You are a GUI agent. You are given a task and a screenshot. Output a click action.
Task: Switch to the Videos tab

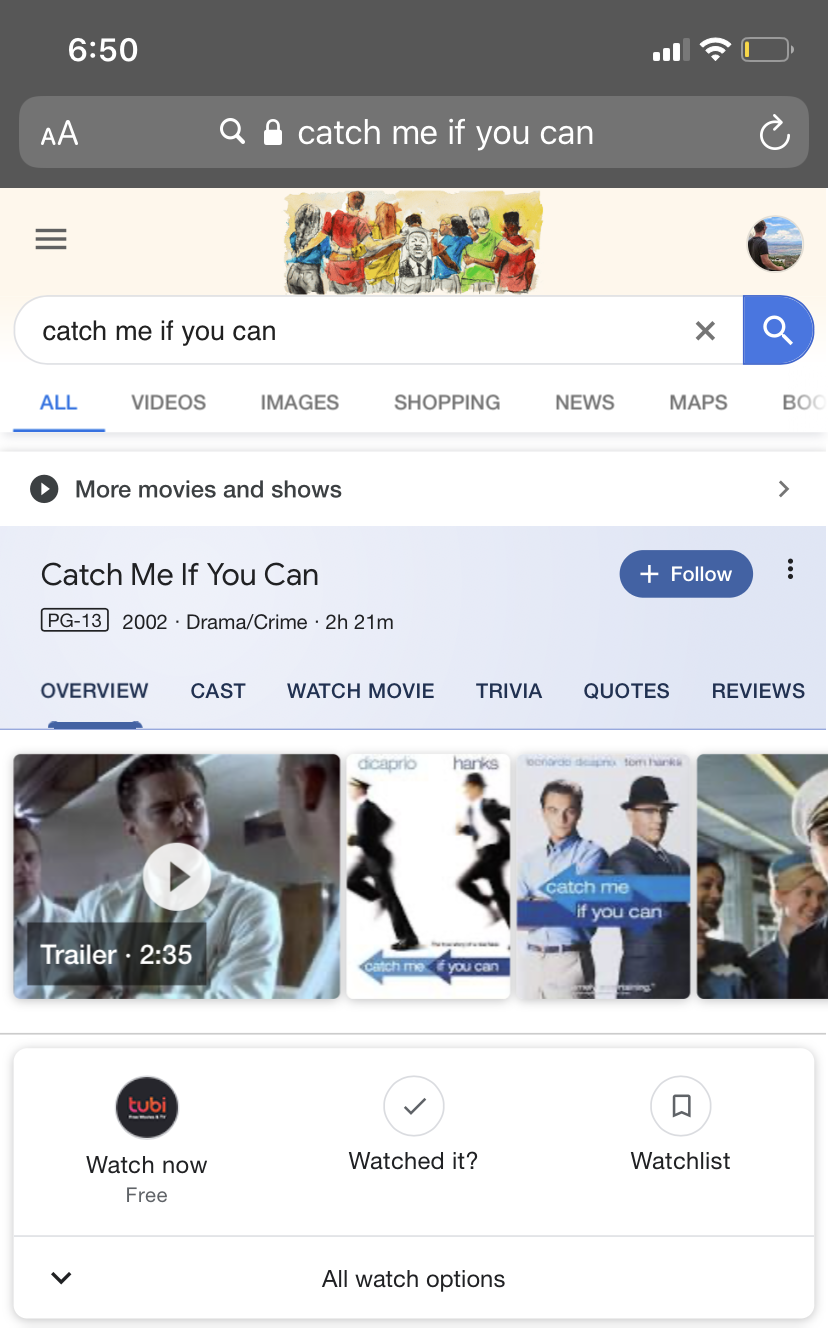point(168,402)
